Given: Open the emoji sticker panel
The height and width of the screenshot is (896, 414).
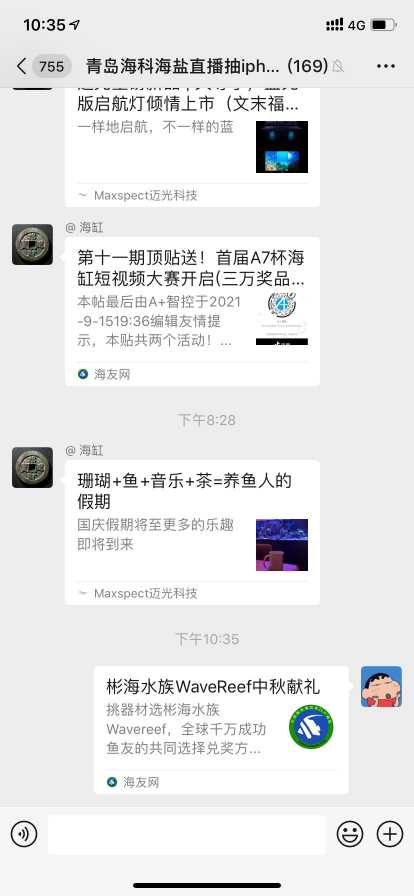Looking at the screenshot, I should (x=350, y=835).
